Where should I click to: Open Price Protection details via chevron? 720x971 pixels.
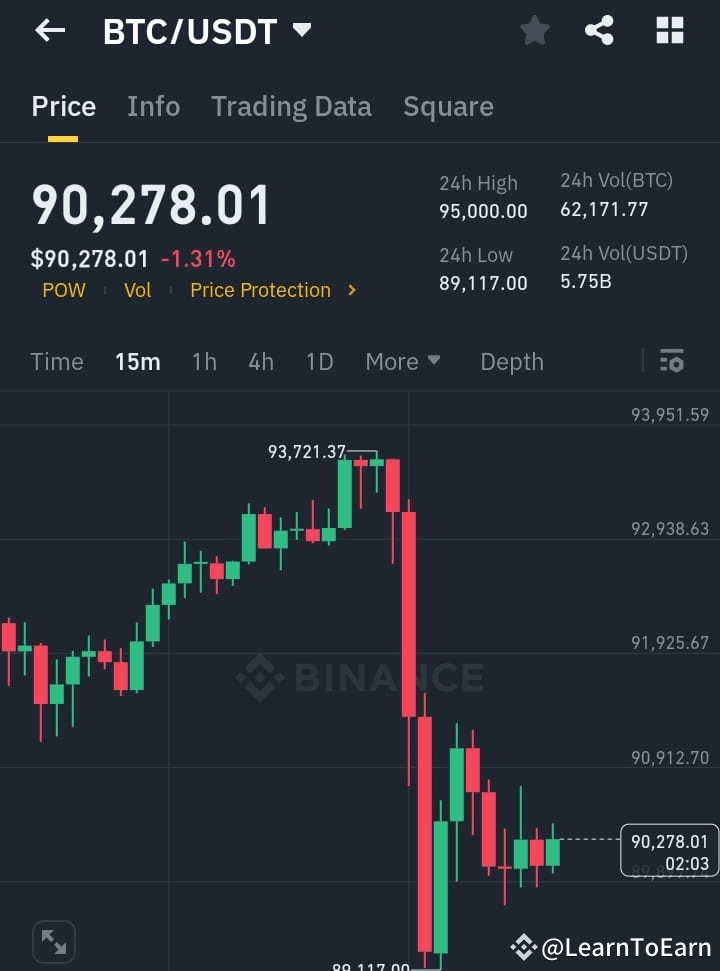(x=351, y=290)
